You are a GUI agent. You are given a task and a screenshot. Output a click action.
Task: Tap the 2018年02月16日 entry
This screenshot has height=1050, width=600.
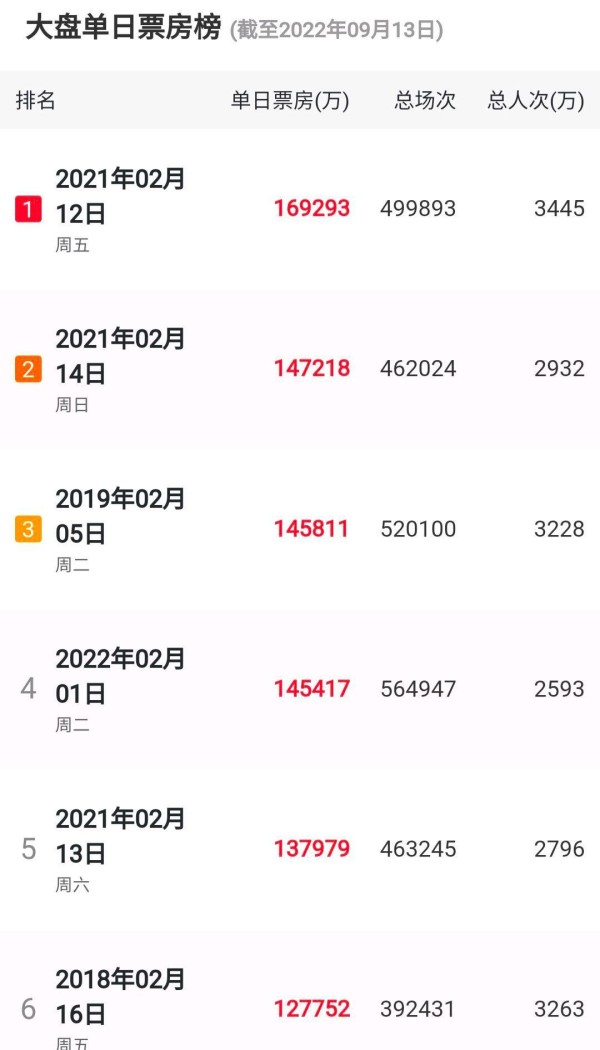[300, 990]
